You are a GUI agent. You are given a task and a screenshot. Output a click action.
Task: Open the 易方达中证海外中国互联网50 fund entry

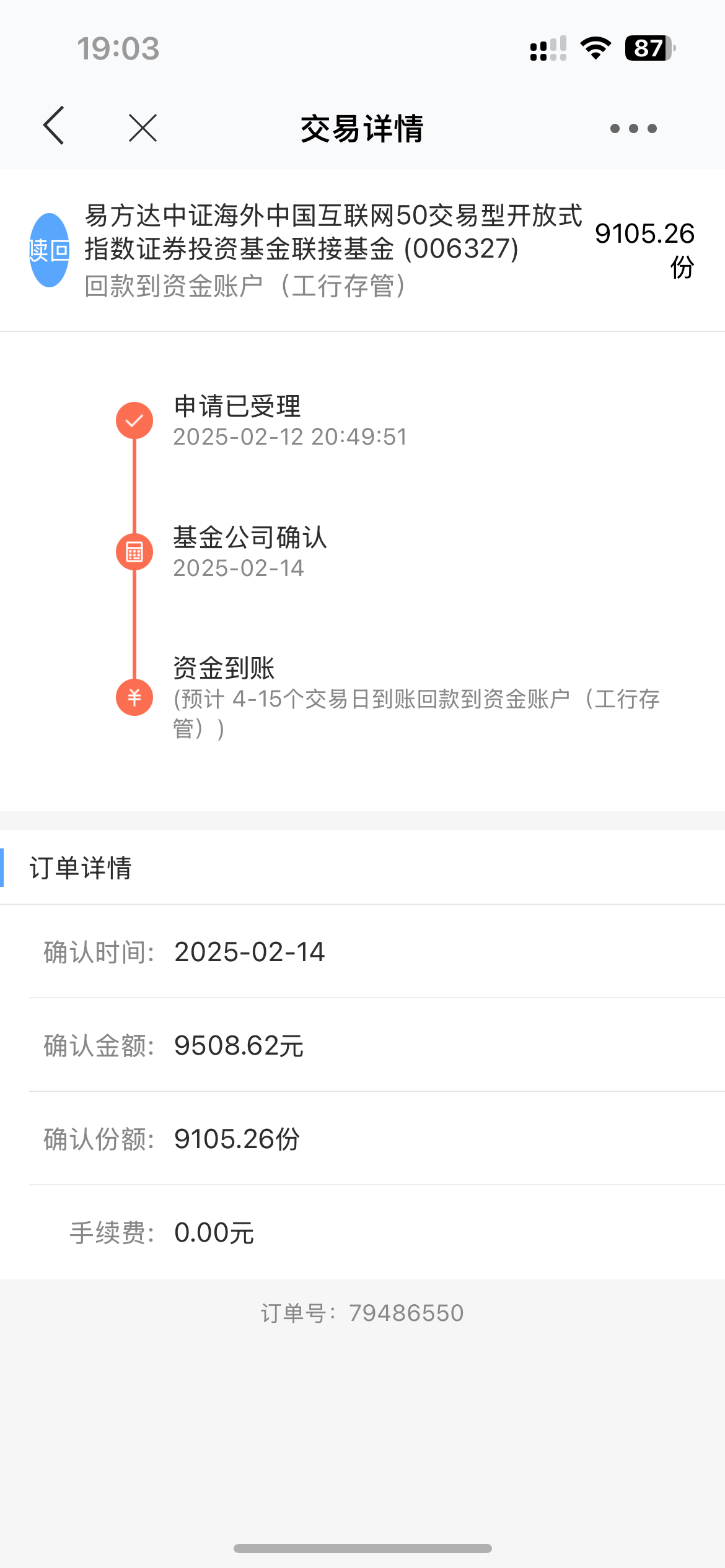(x=333, y=233)
